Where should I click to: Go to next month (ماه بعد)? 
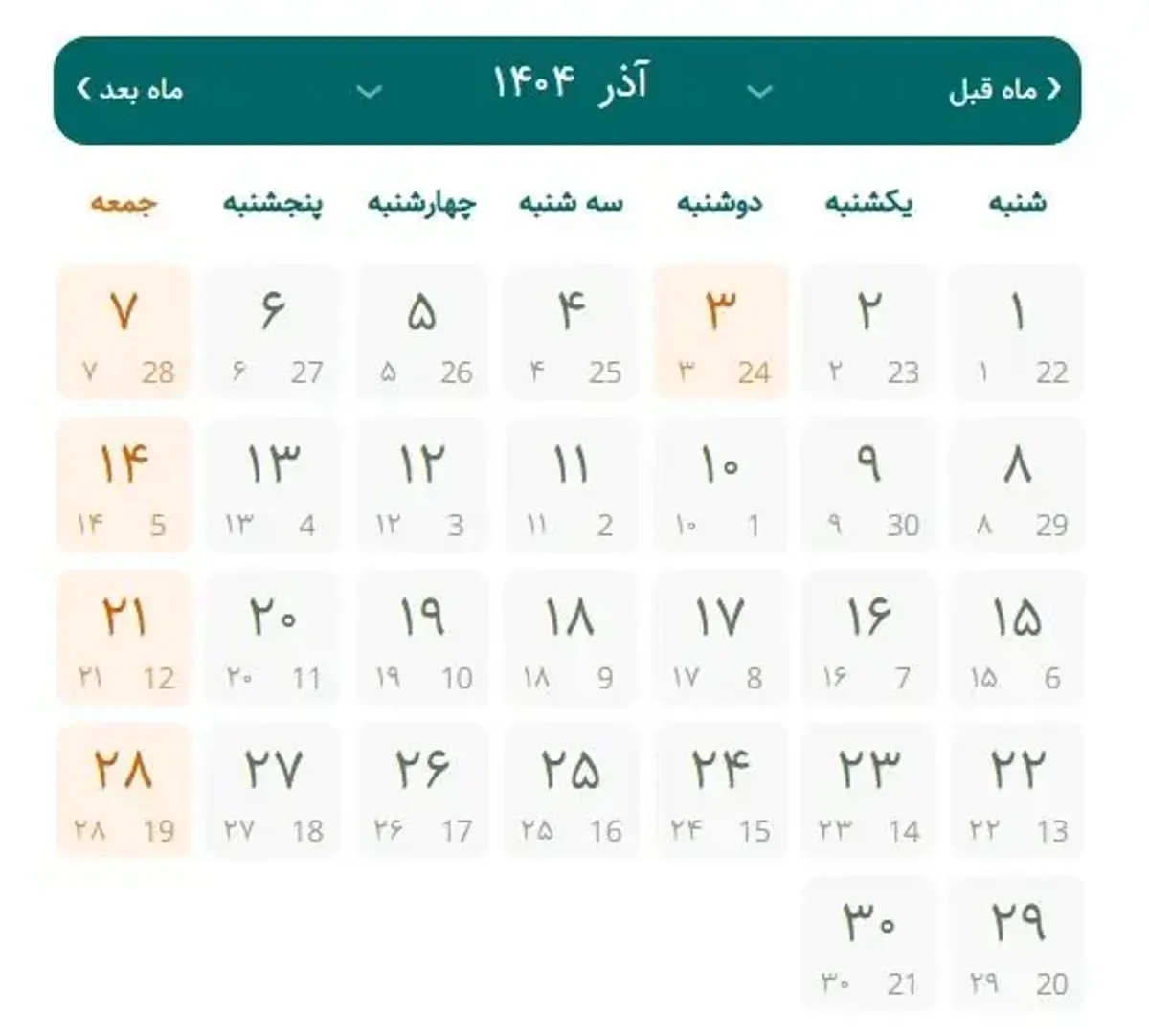[129, 90]
